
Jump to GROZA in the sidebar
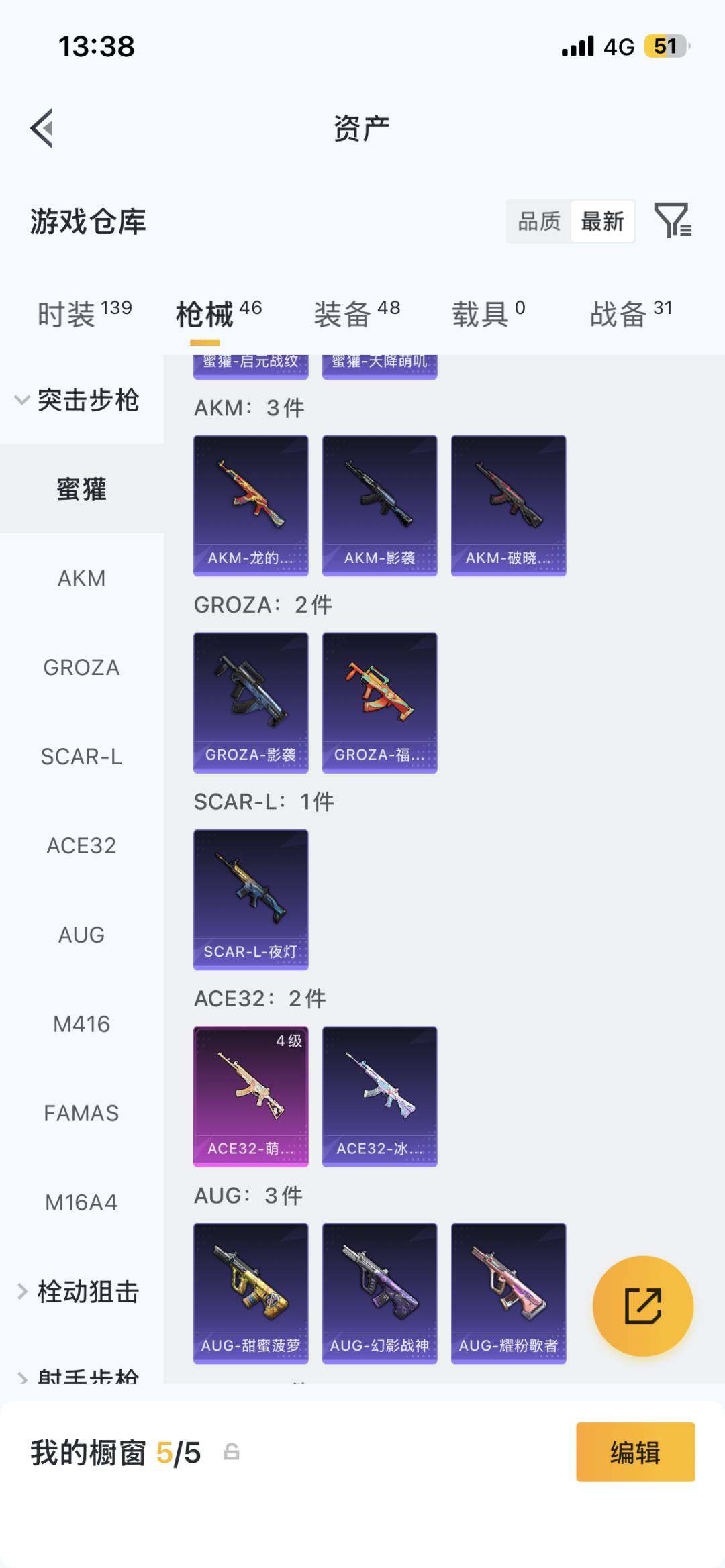[81, 668]
